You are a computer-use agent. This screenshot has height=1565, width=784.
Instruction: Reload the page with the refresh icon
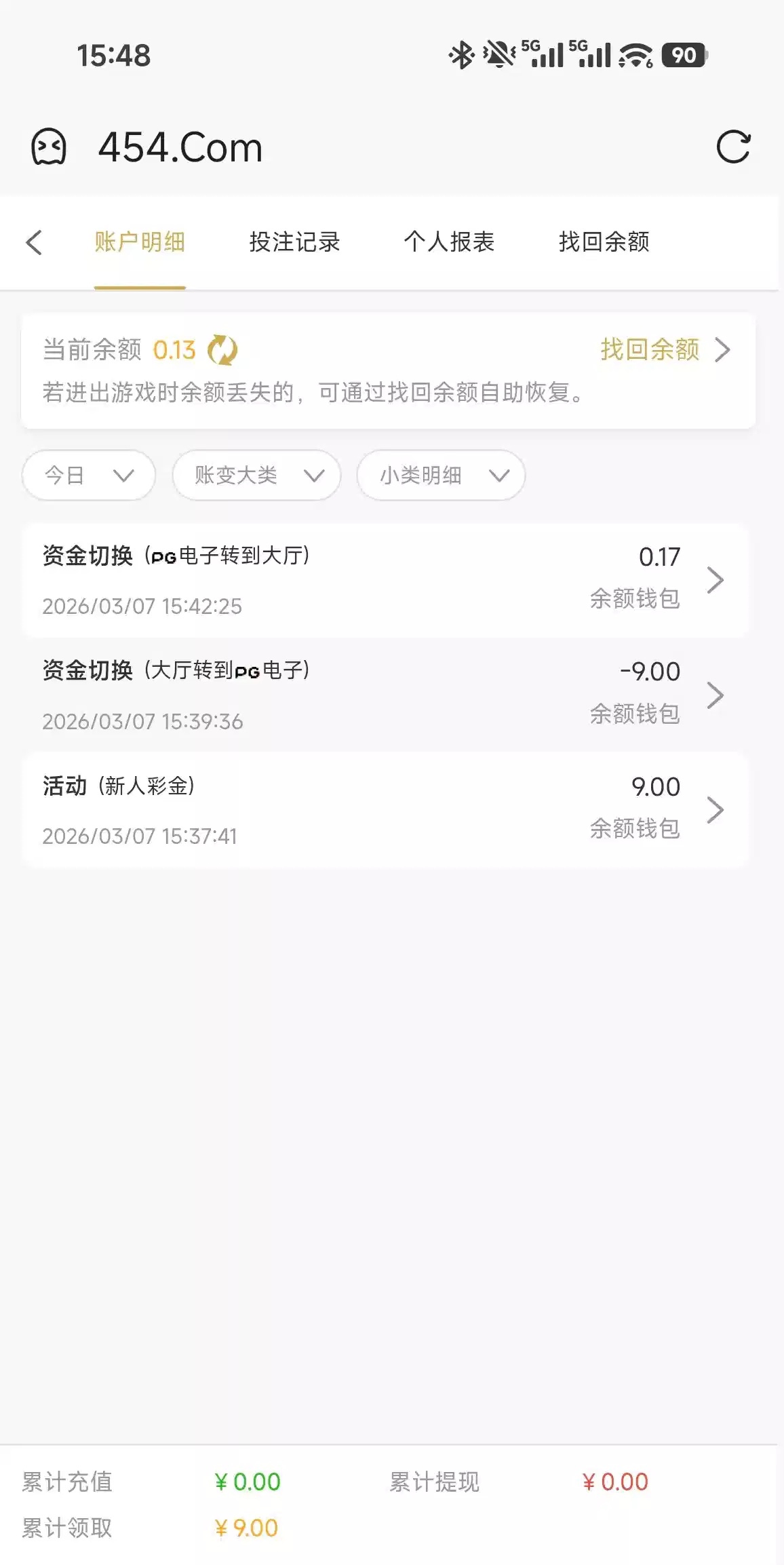tap(733, 147)
